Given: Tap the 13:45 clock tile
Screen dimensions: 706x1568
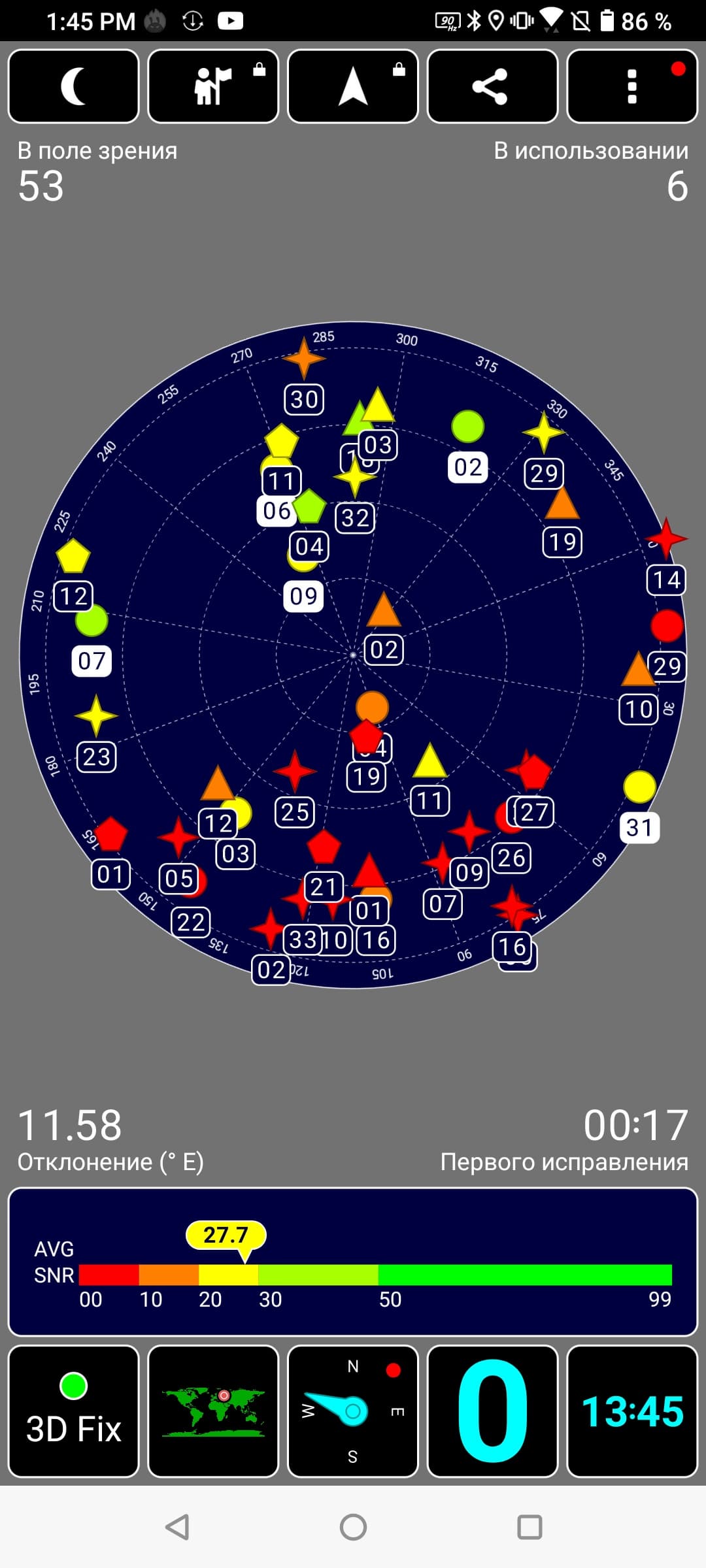Looking at the screenshot, I should [632, 1411].
